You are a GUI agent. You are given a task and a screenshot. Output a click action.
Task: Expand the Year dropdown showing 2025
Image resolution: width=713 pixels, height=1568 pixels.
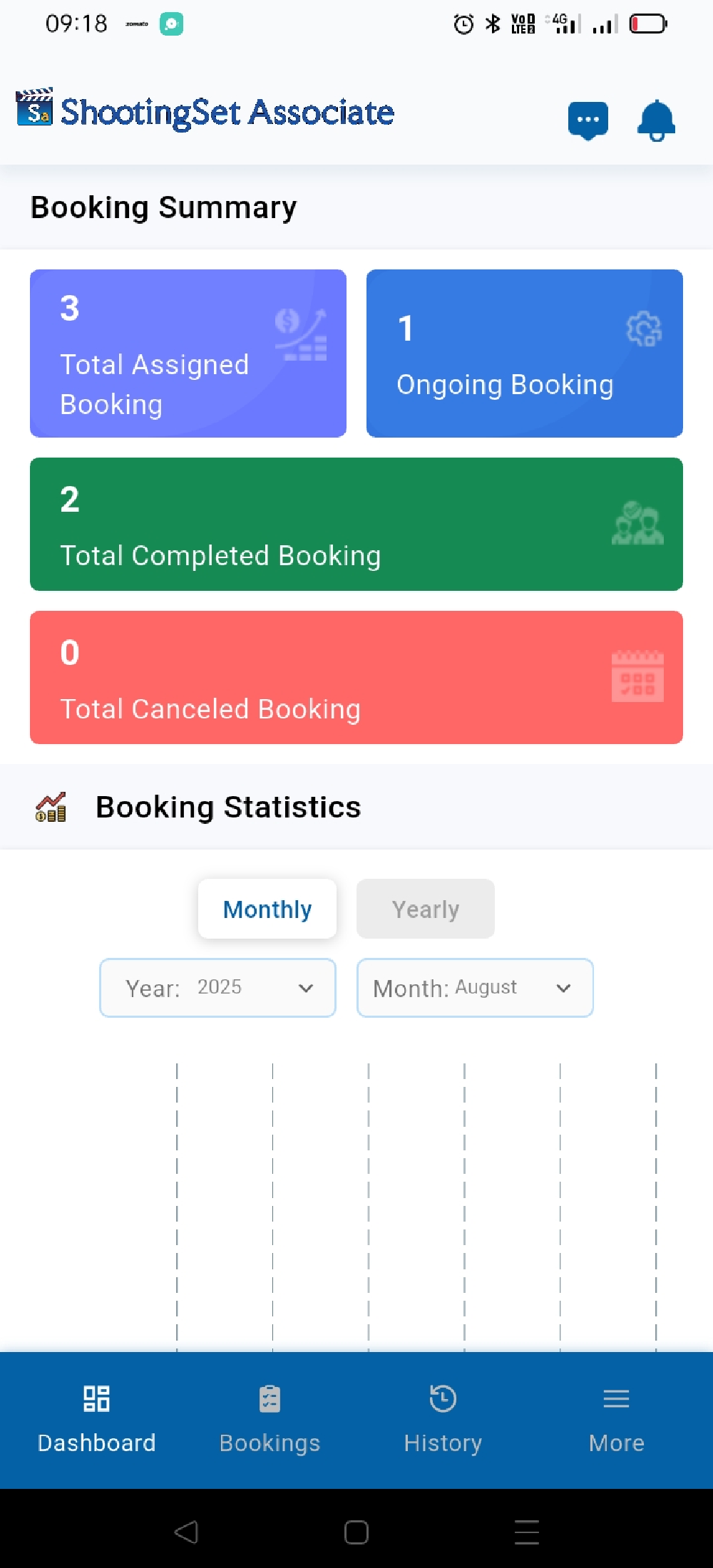click(217, 988)
